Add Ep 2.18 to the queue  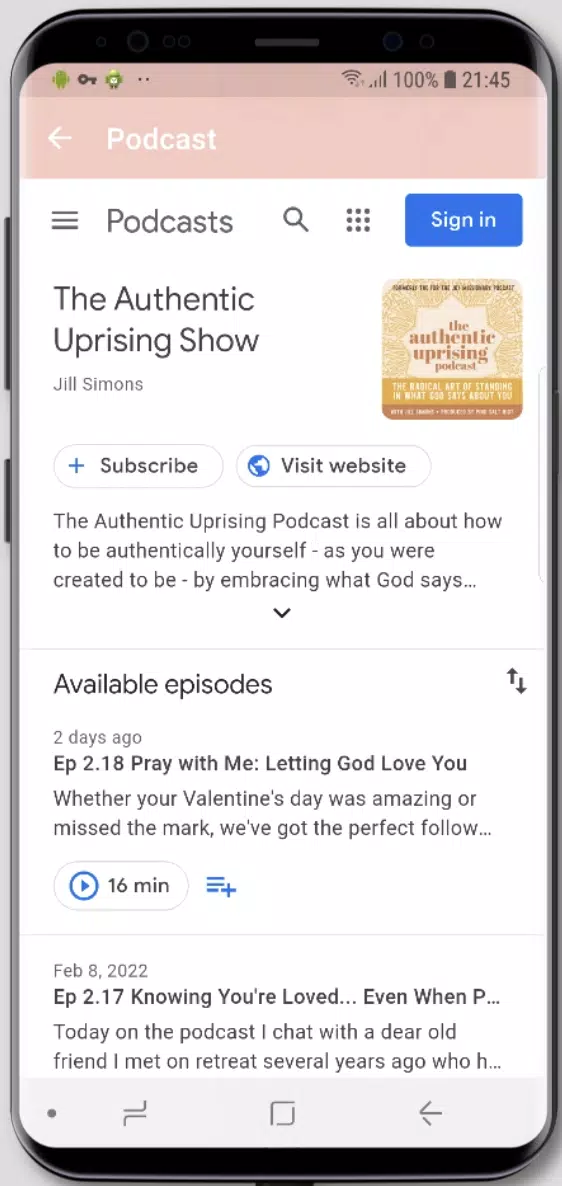[221, 886]
